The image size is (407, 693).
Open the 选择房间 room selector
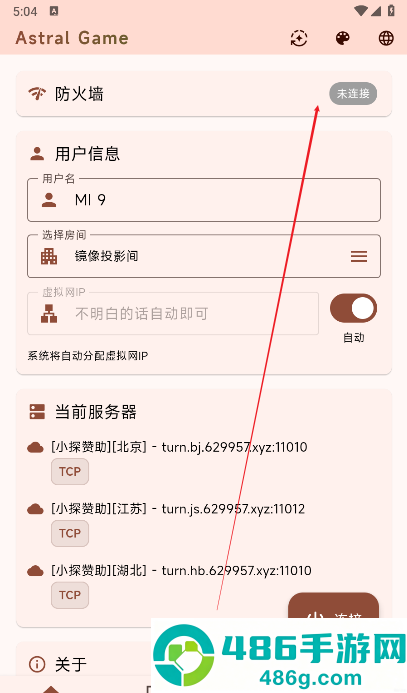pyautogui.click(x=204, y=256)
